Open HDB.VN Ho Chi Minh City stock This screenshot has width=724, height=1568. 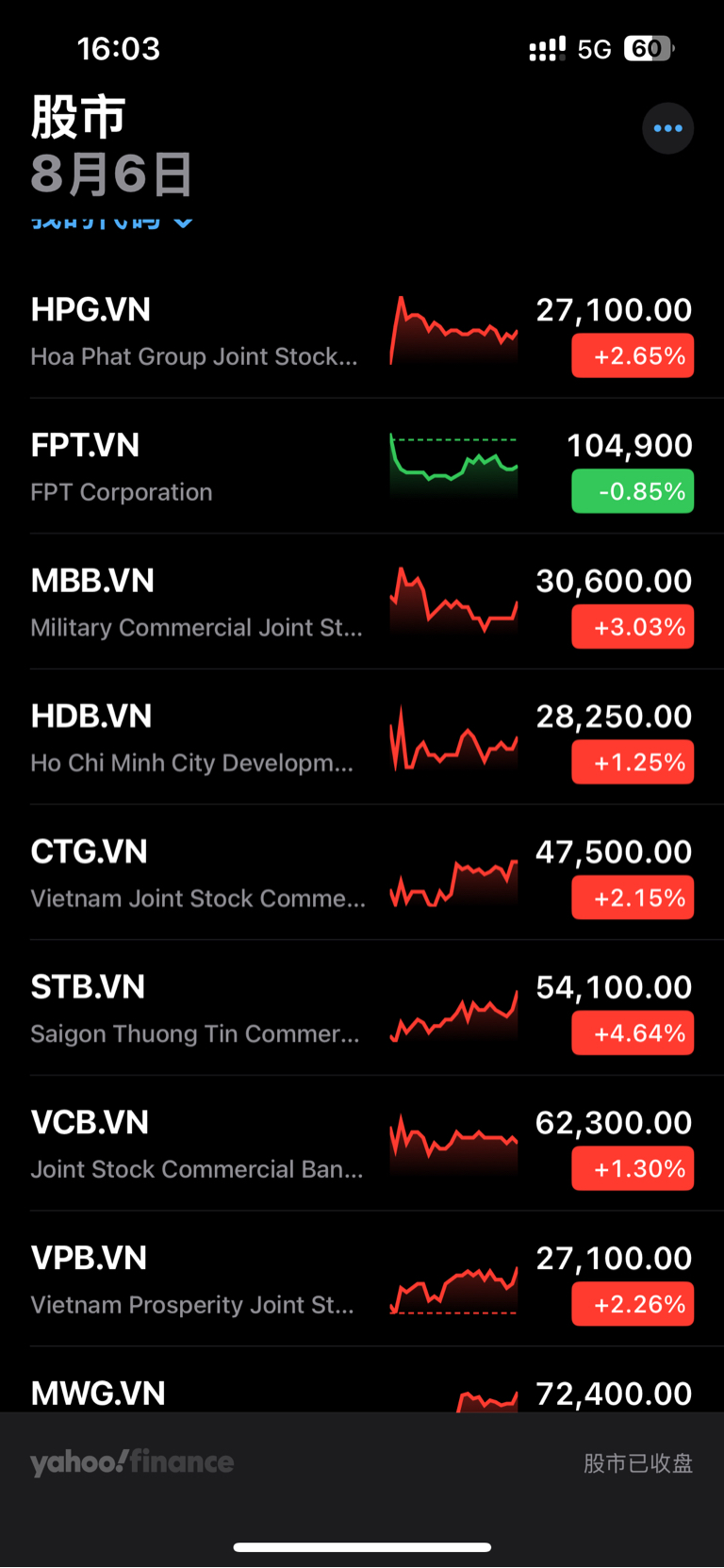pyautogui.click(x=362, y=737)
